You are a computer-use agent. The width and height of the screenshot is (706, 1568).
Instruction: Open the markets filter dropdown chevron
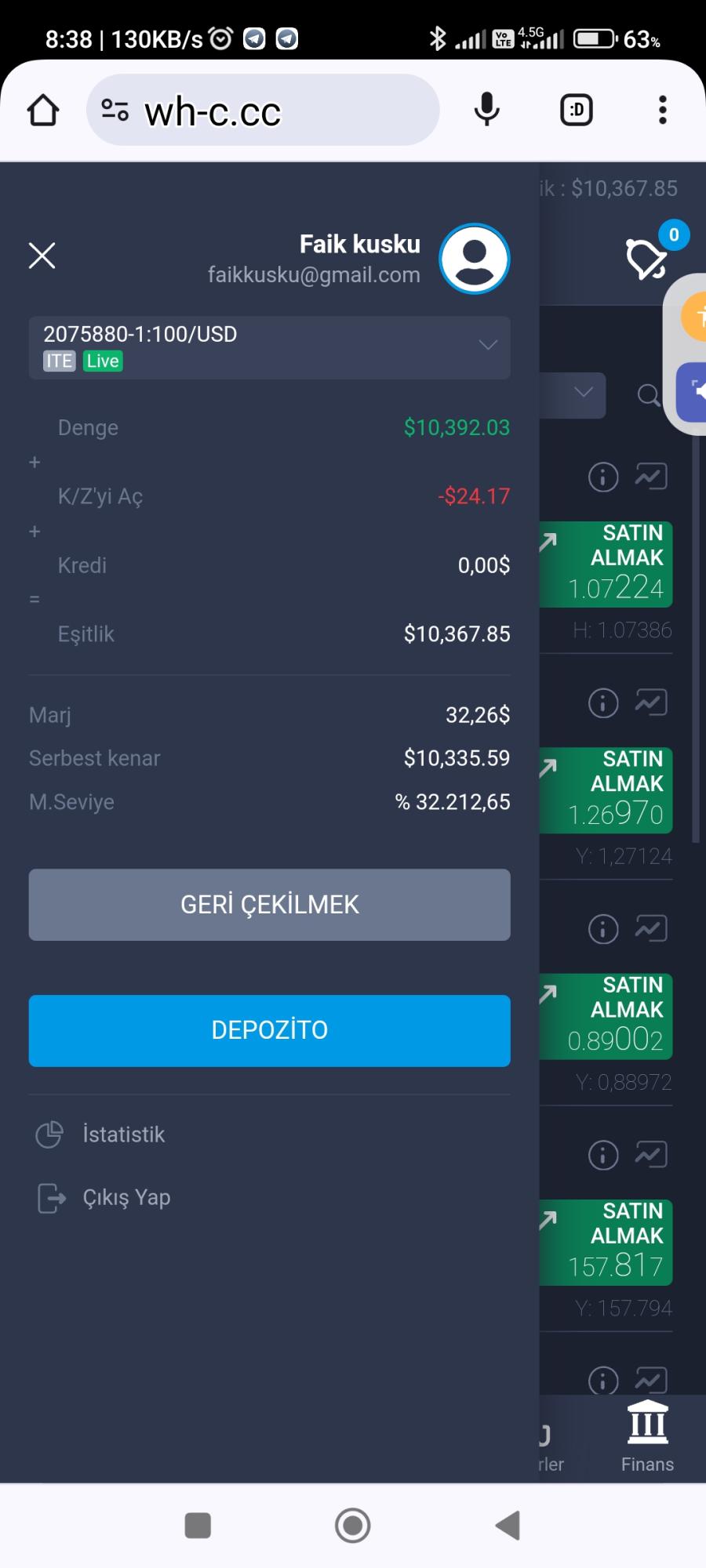pyautogui.click(x=582, y=396)
